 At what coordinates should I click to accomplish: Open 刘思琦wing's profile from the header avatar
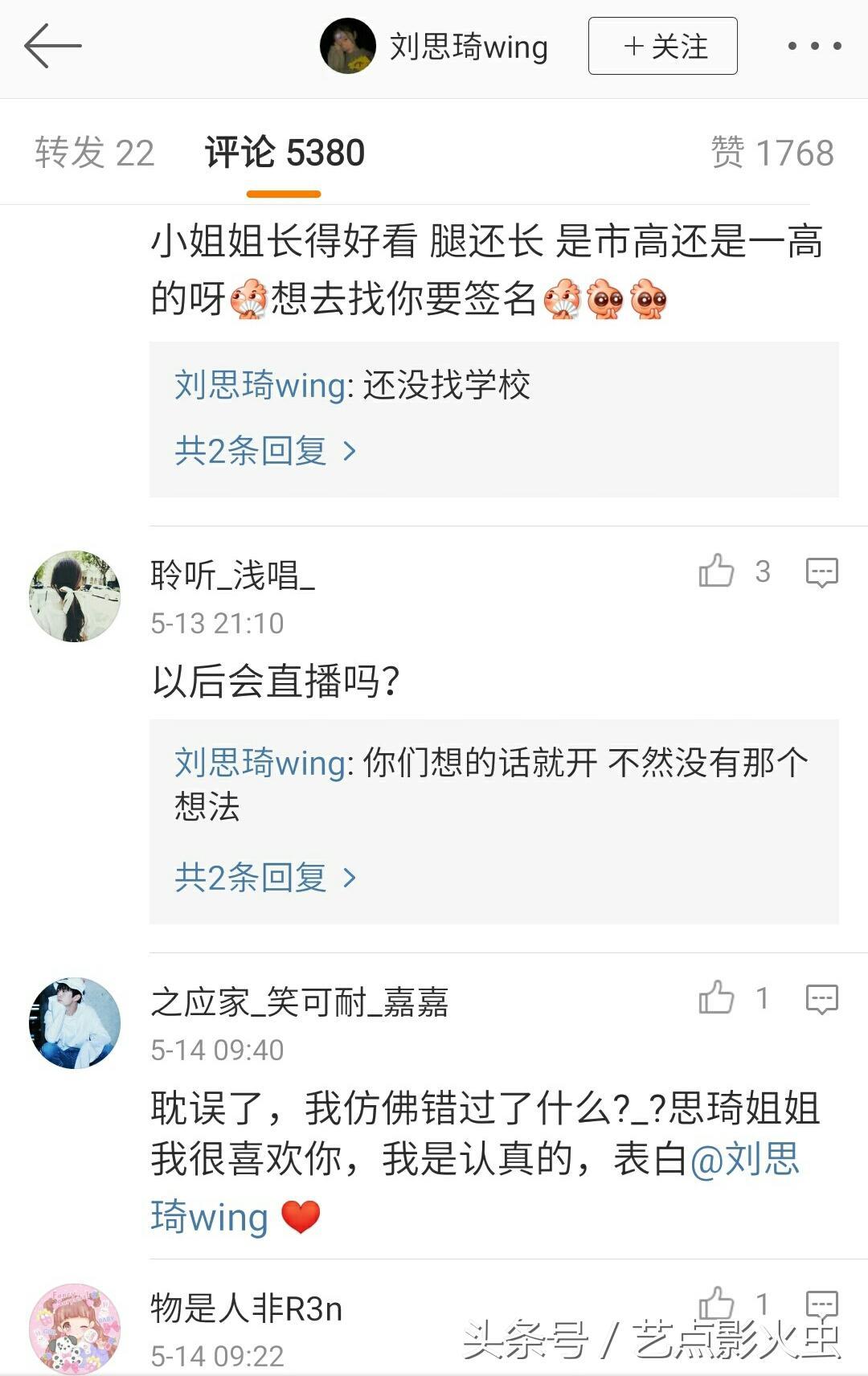(x=347, y=47)
